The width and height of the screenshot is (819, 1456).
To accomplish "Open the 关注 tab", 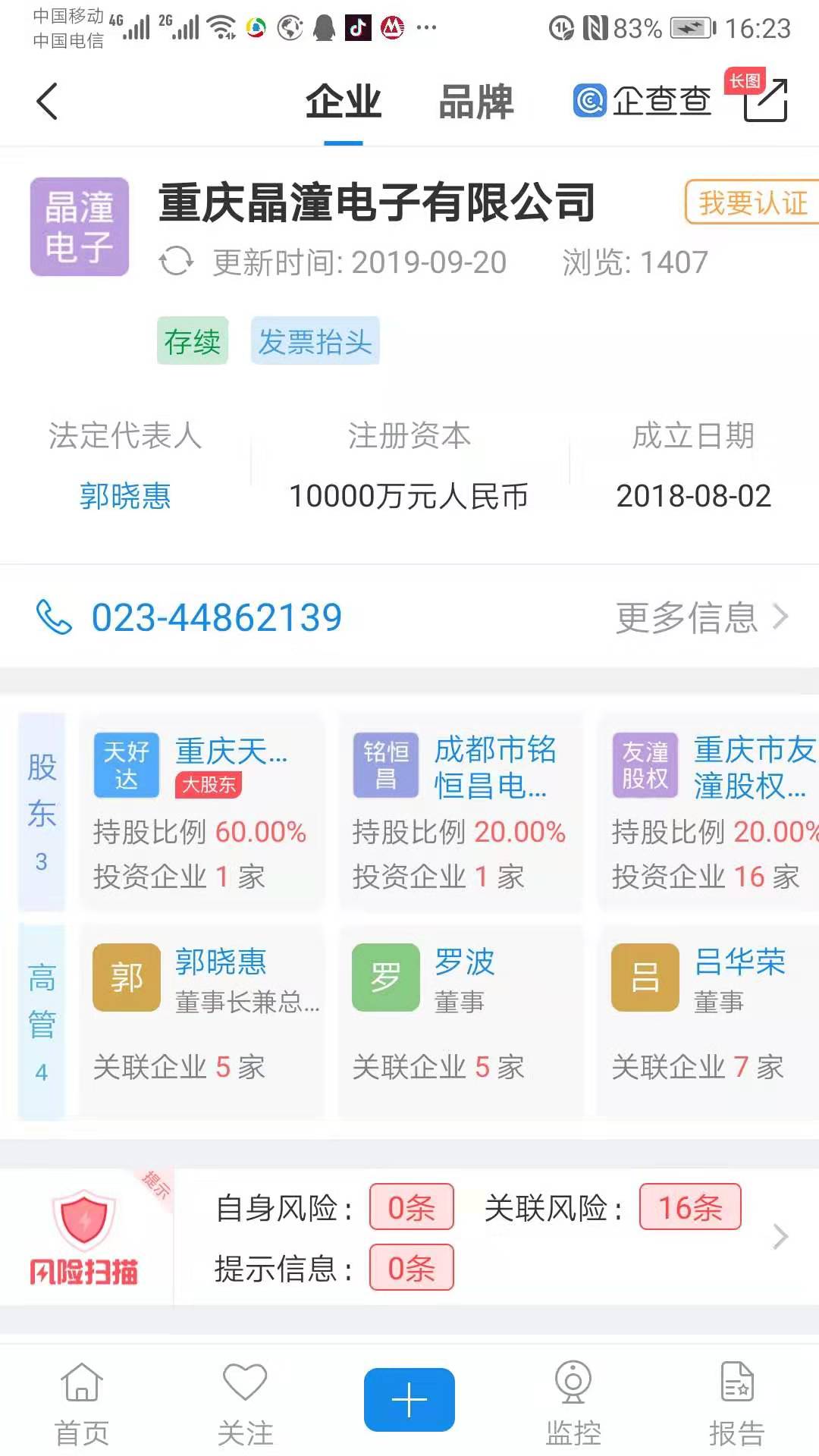I will [x=245, y=1404].
